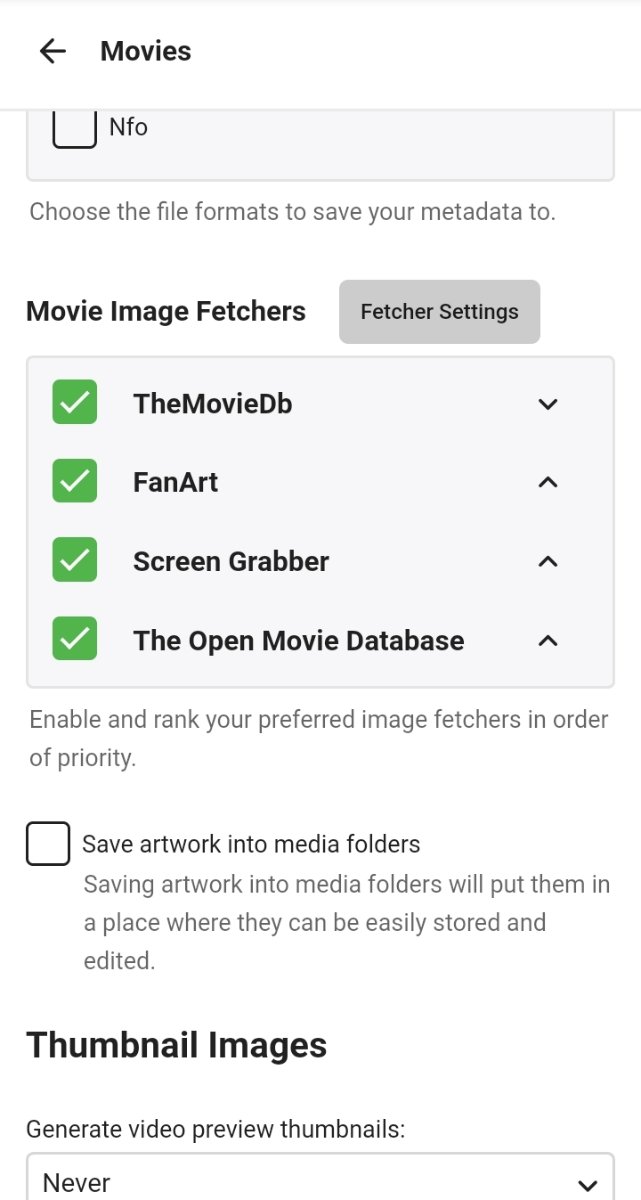Uncheck the Screen Grabber fetcher

[x=74, y=560]
